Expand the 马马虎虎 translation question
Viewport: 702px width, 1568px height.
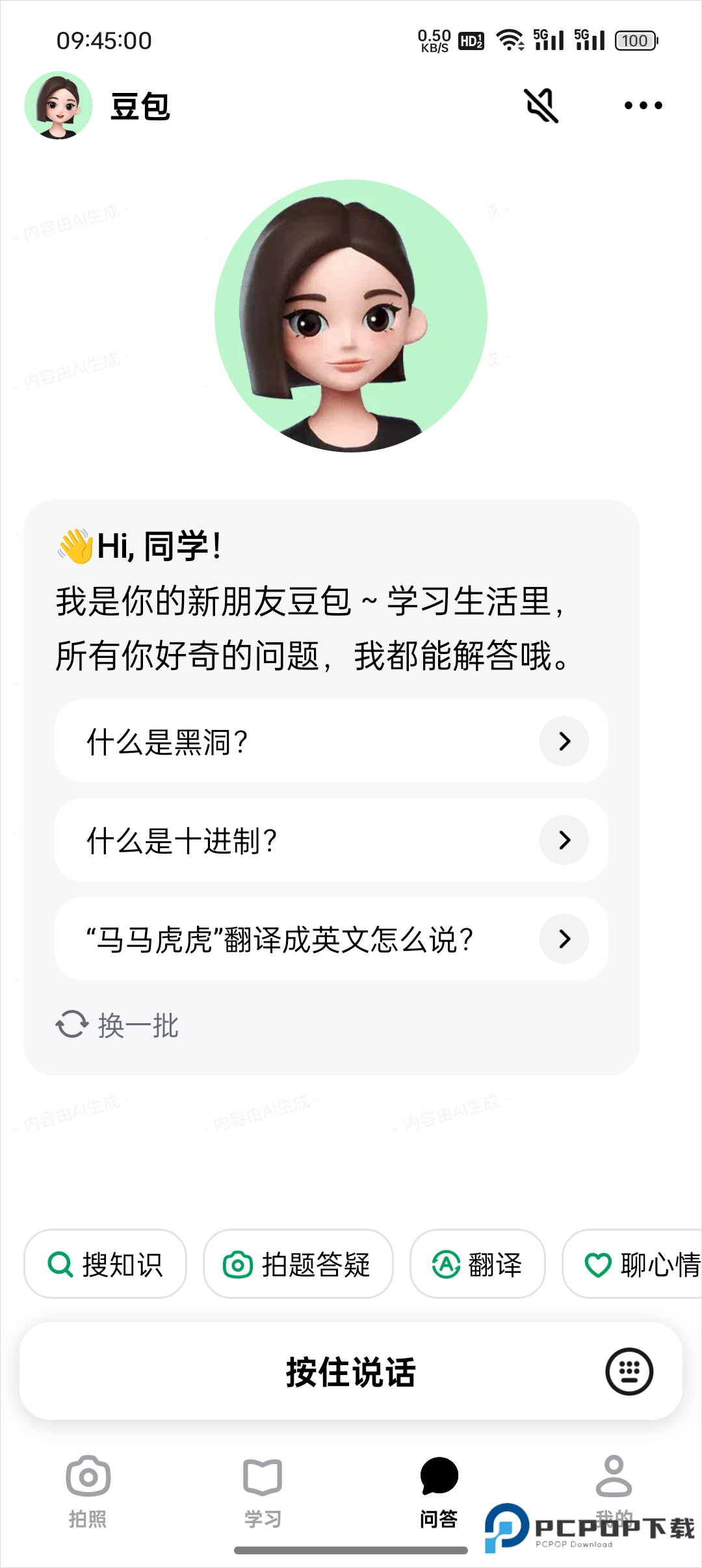click(563, 939)
